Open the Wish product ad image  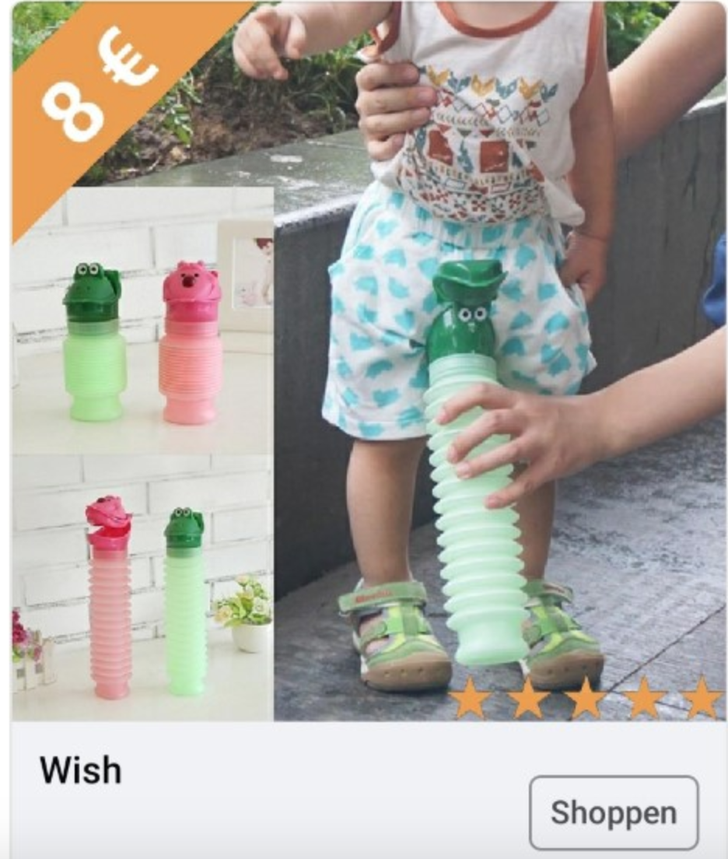[x=366, y=360]
